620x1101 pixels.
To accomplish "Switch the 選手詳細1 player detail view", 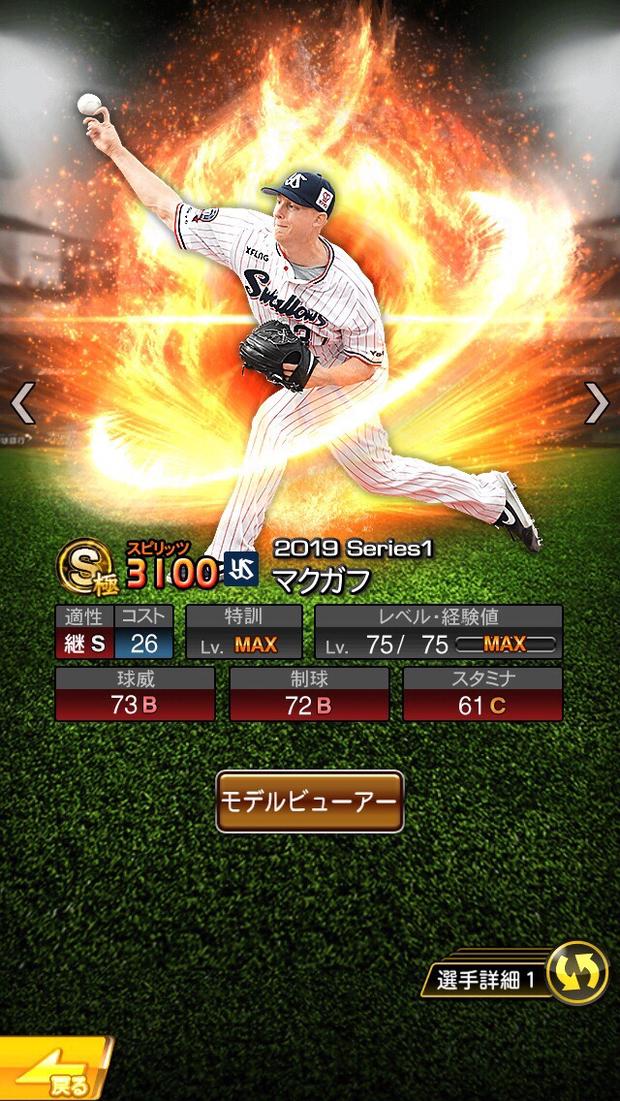I will (577, 972).
